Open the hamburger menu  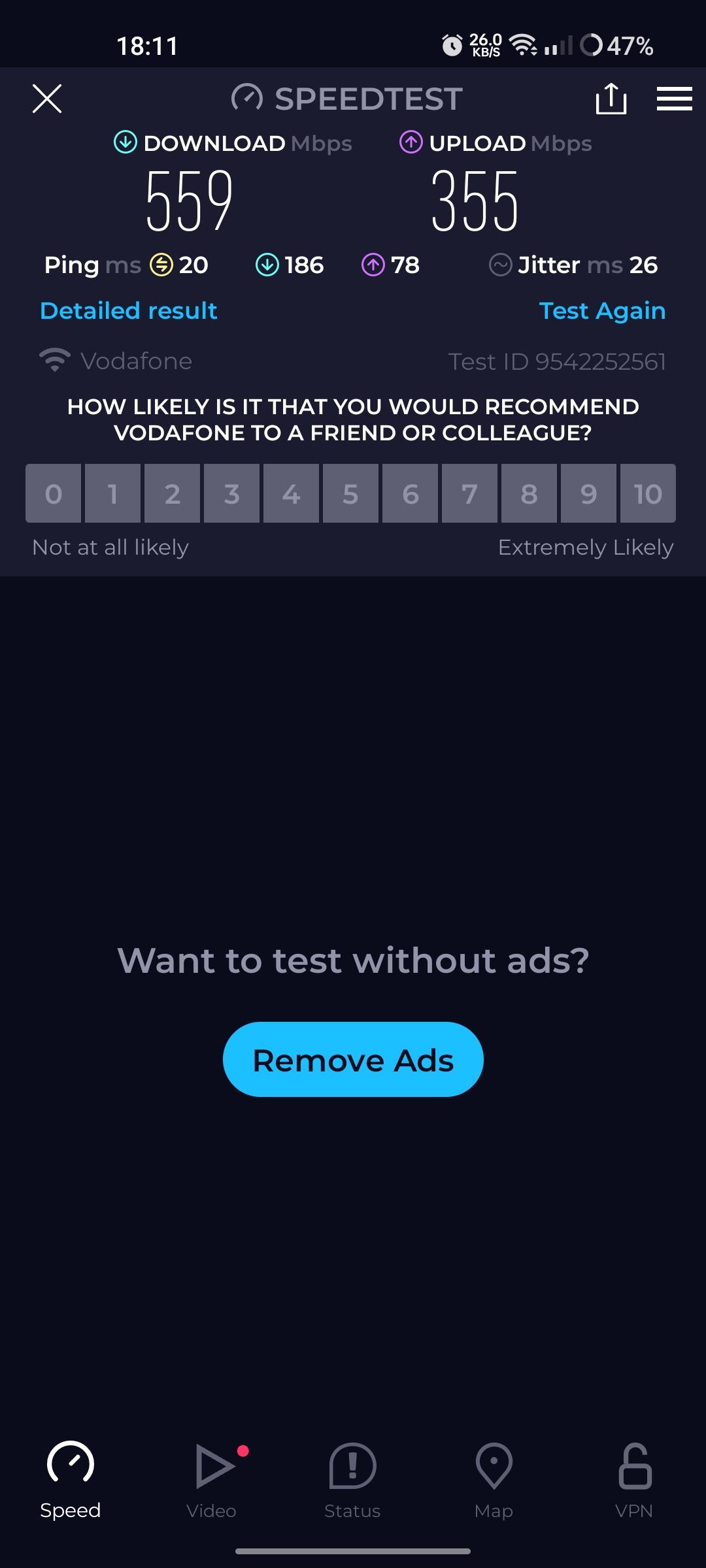tap(674, 99)
